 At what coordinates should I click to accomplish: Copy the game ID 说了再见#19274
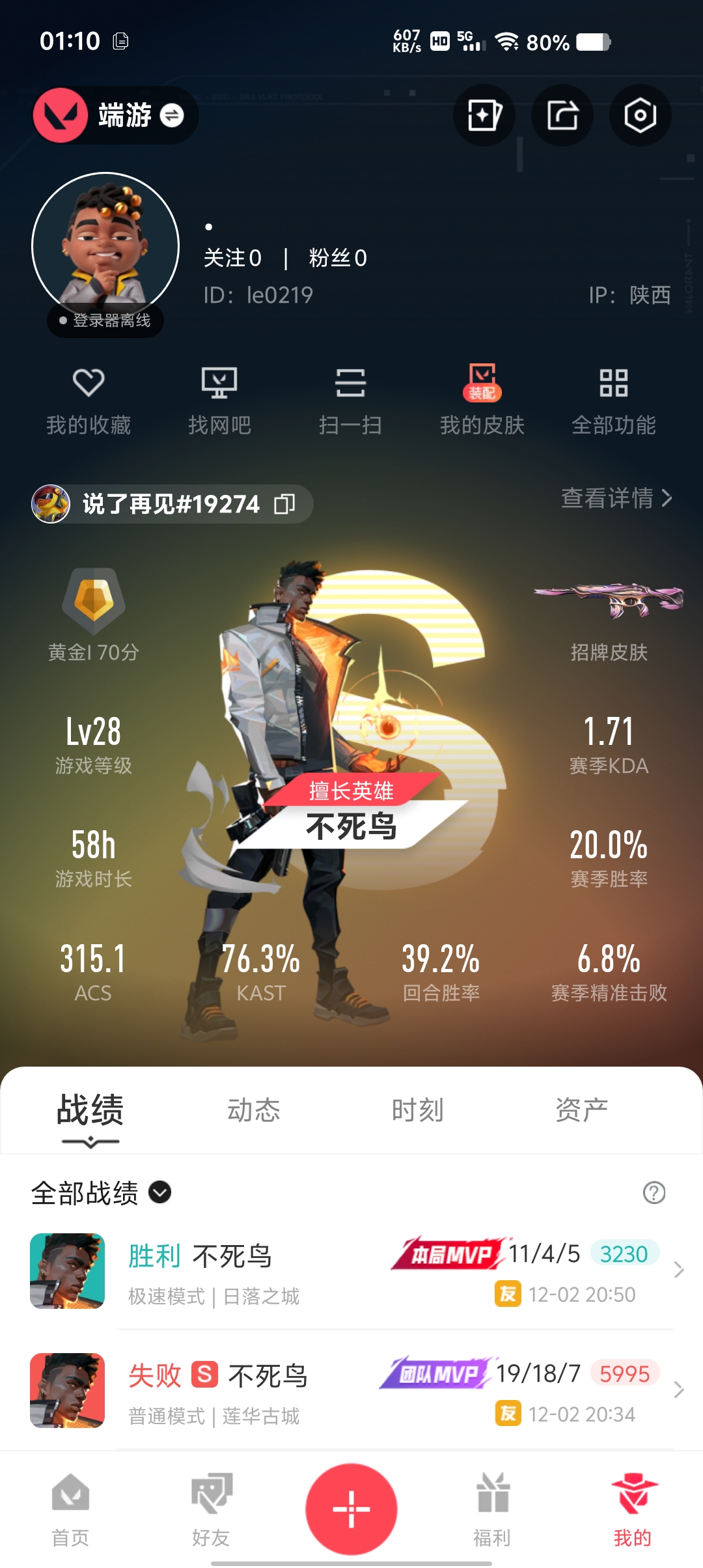(x=284, y=504)
